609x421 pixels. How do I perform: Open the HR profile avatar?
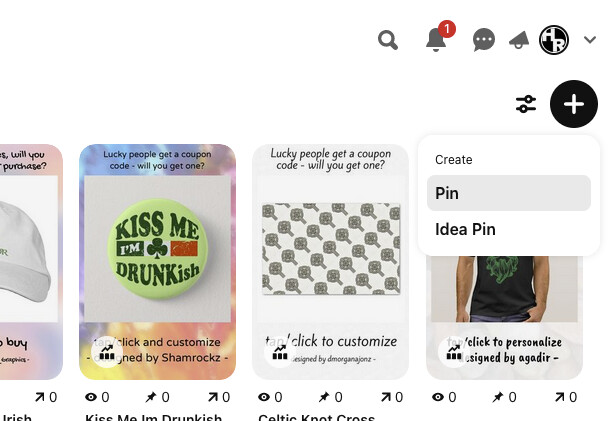554,40
